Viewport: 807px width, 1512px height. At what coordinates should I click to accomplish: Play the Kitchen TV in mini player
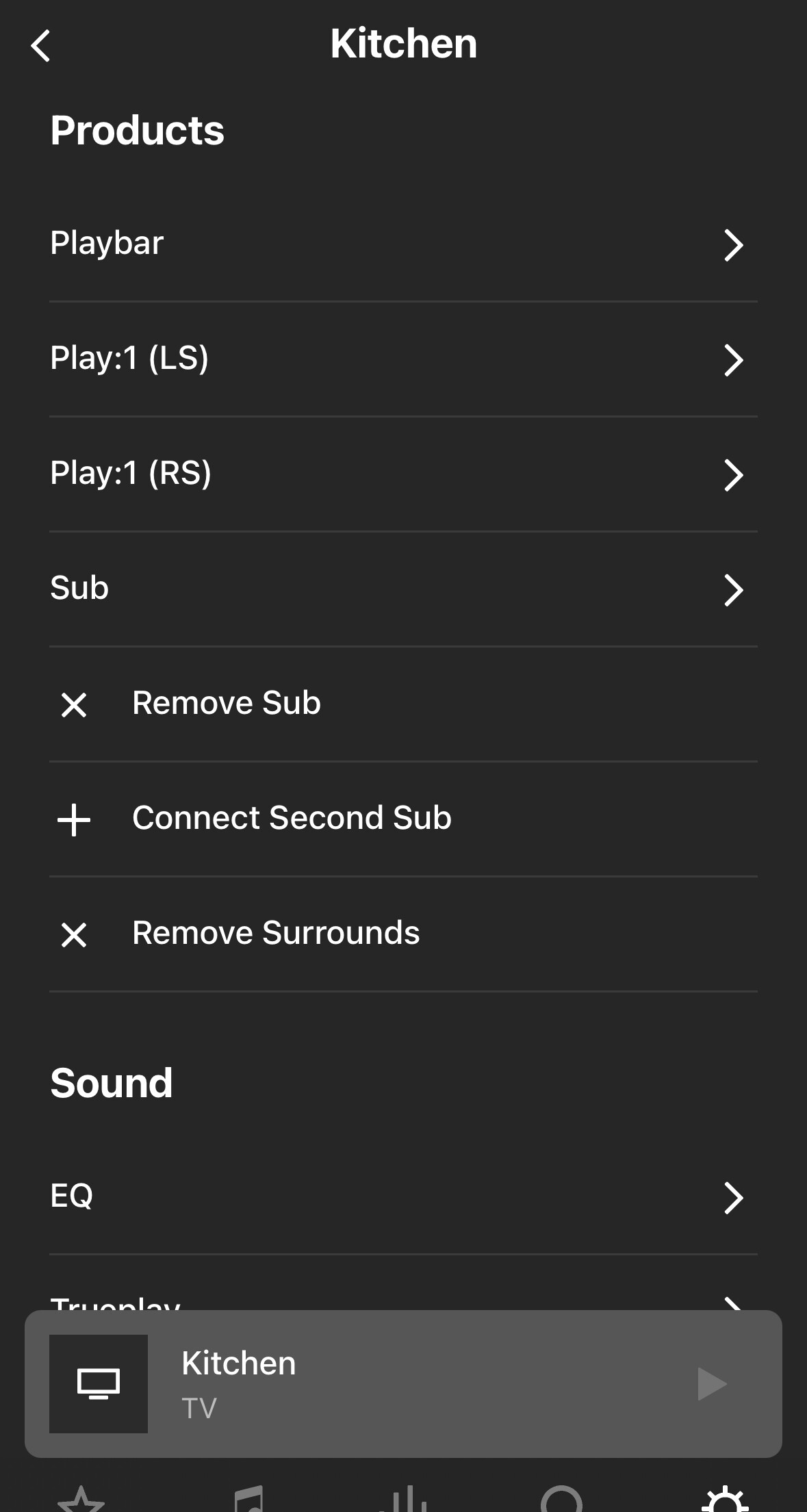[712, 1384]
